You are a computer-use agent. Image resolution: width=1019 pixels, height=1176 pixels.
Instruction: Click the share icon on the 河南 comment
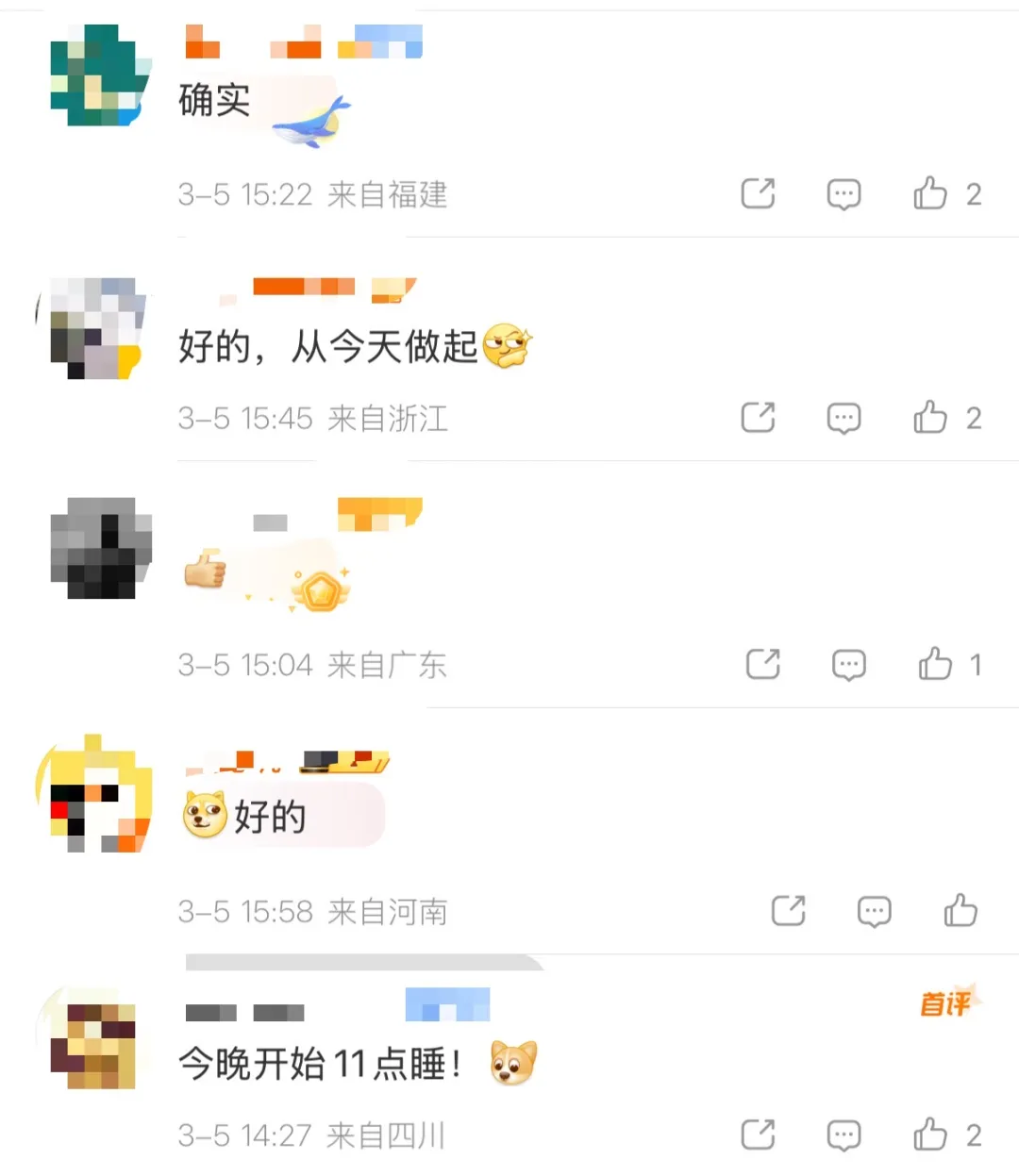click(789, 910)
